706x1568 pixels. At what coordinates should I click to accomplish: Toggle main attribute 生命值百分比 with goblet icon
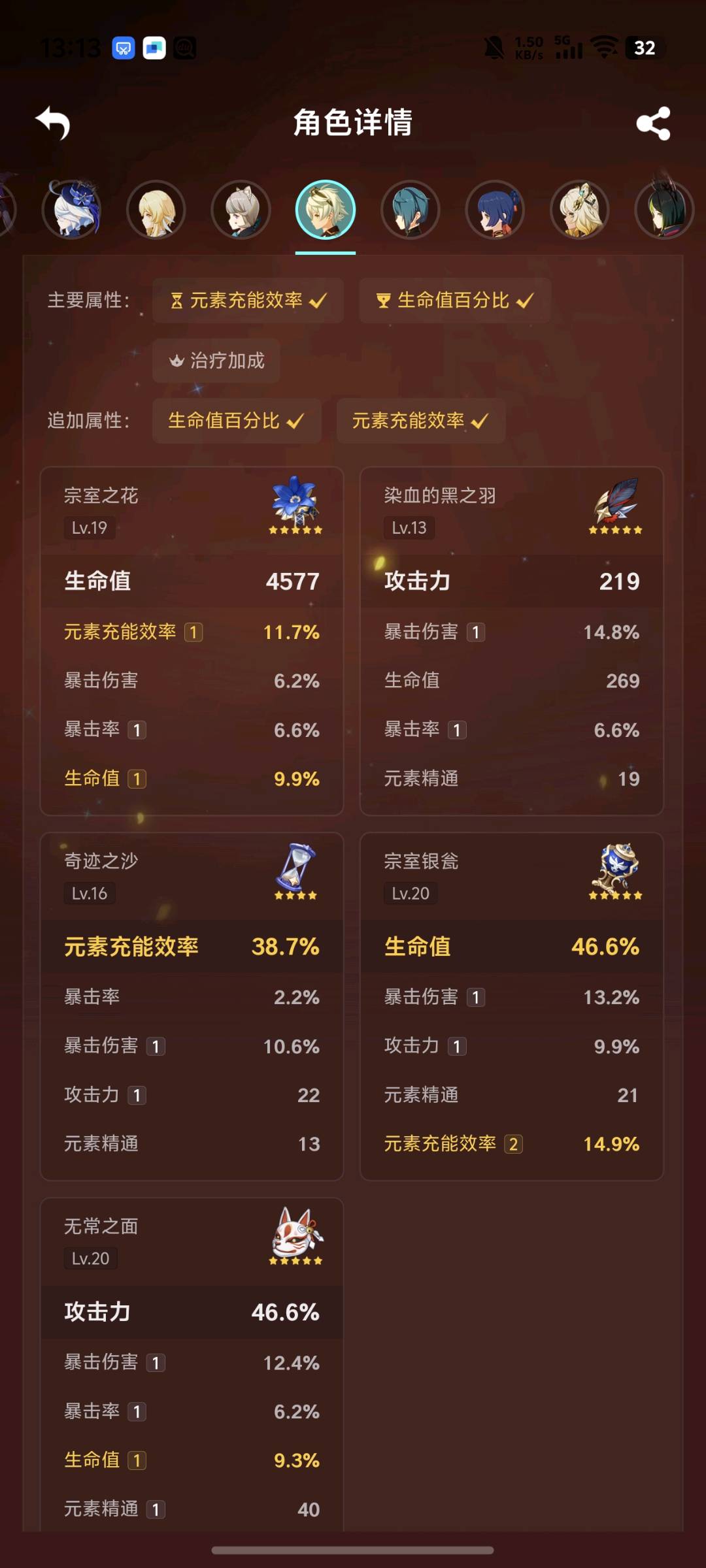tap(454, 301)
